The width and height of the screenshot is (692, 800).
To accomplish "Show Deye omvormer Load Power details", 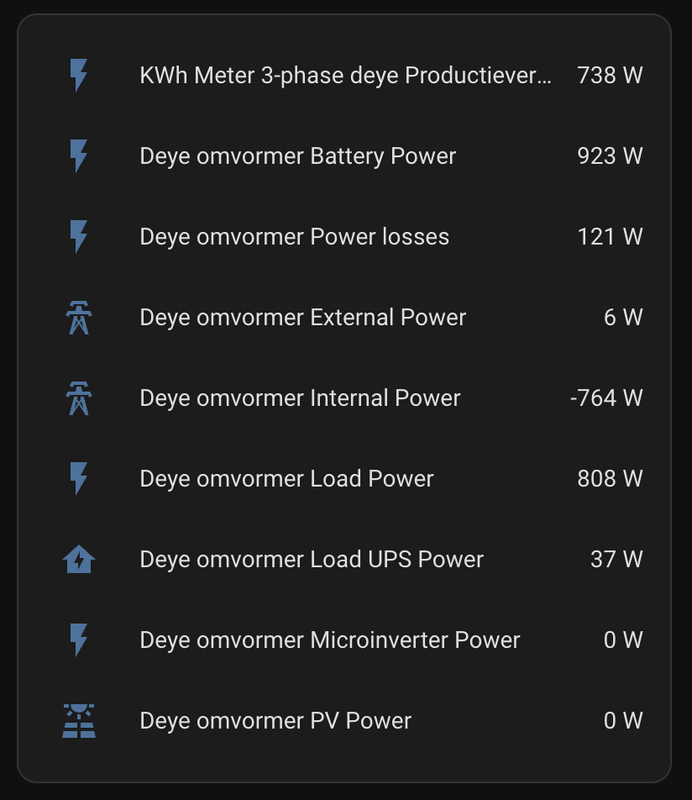I will 287,479.
